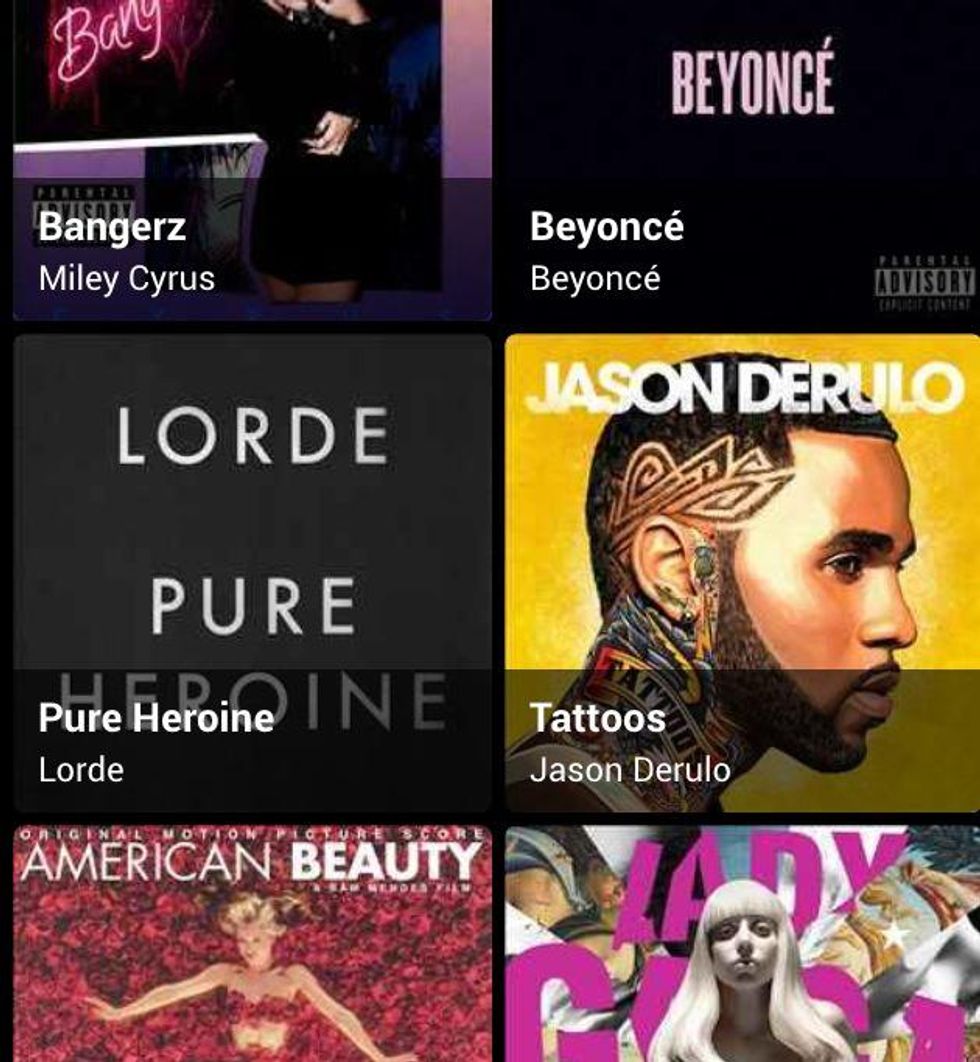Select Lorde's Pure Heroine album
The image size is (980, 1062).
point(252,572)
